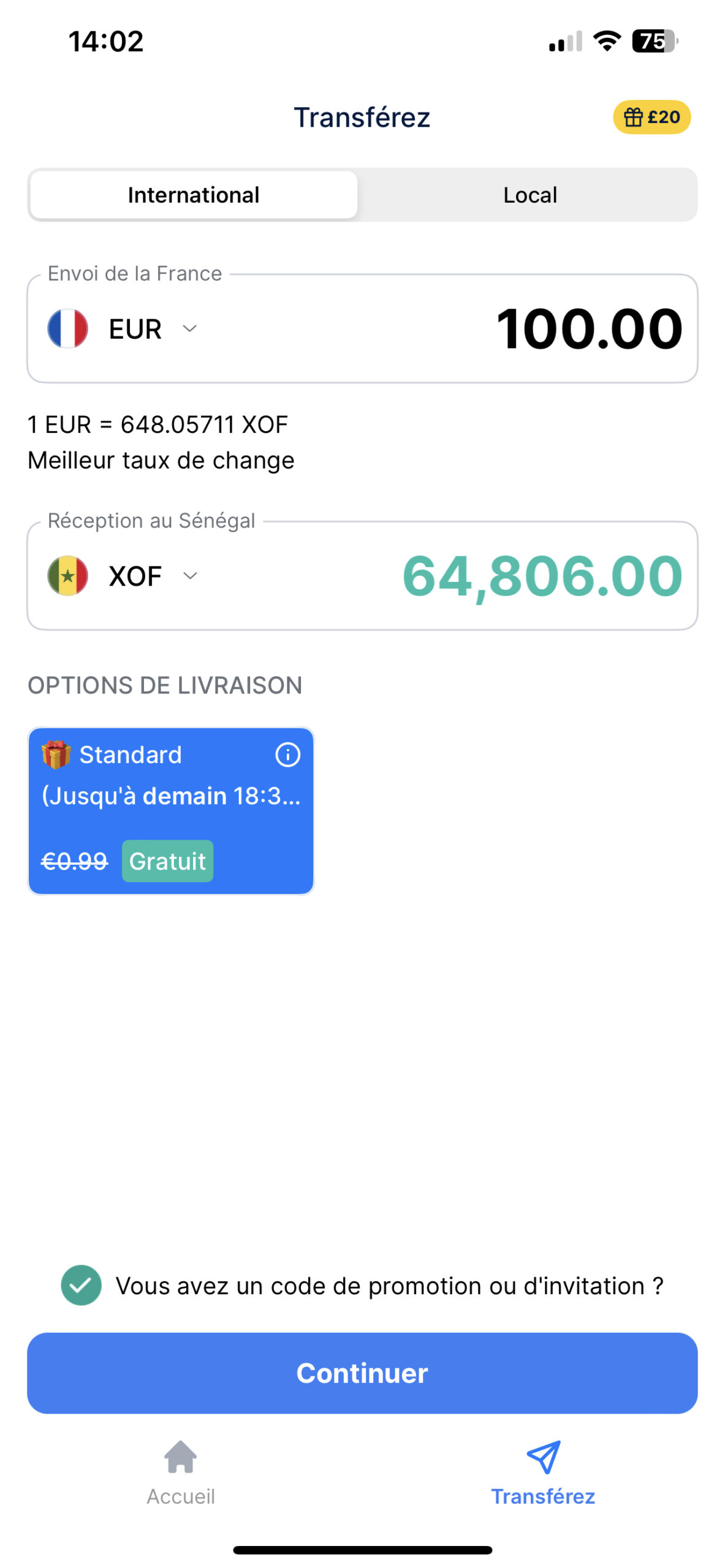Go to the Accueil home tab
Viewport: 725px width, 1568px height.
click(181, 1471)
